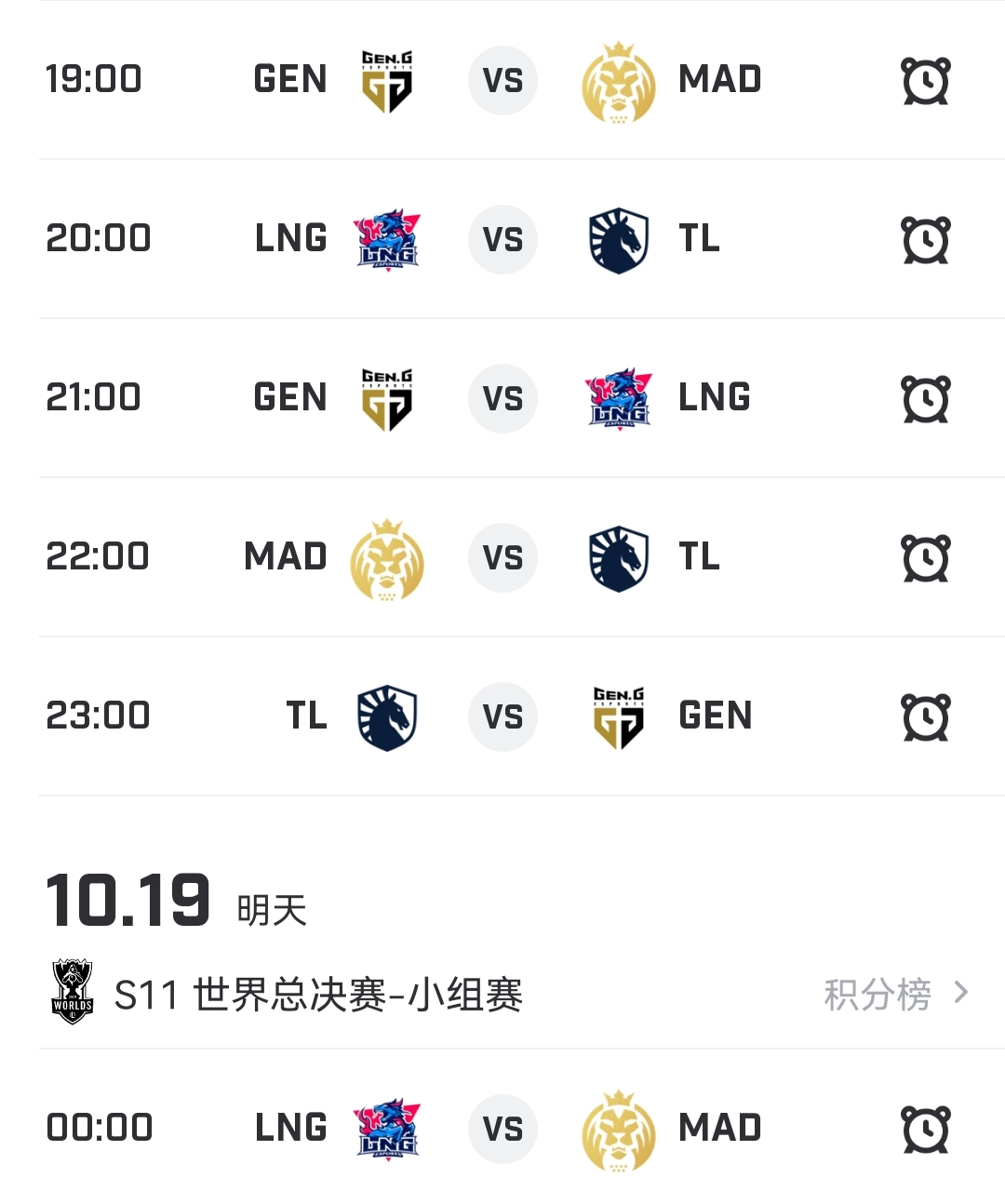1005x1204 pixels.
Task: Click the Team Liquid logo in the 23:00 match
Action: [388, 717]
